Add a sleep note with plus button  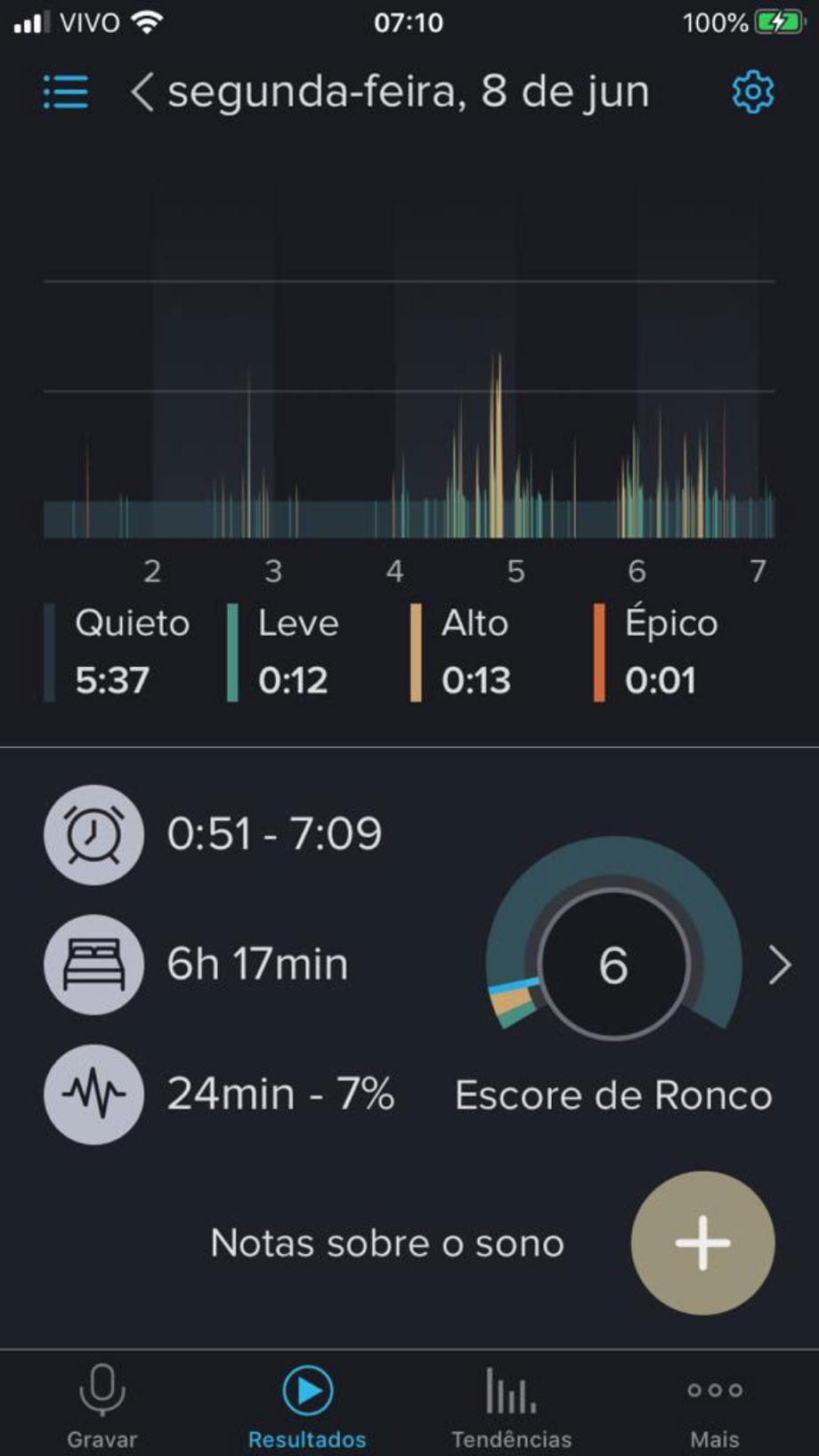[702, 1242]
